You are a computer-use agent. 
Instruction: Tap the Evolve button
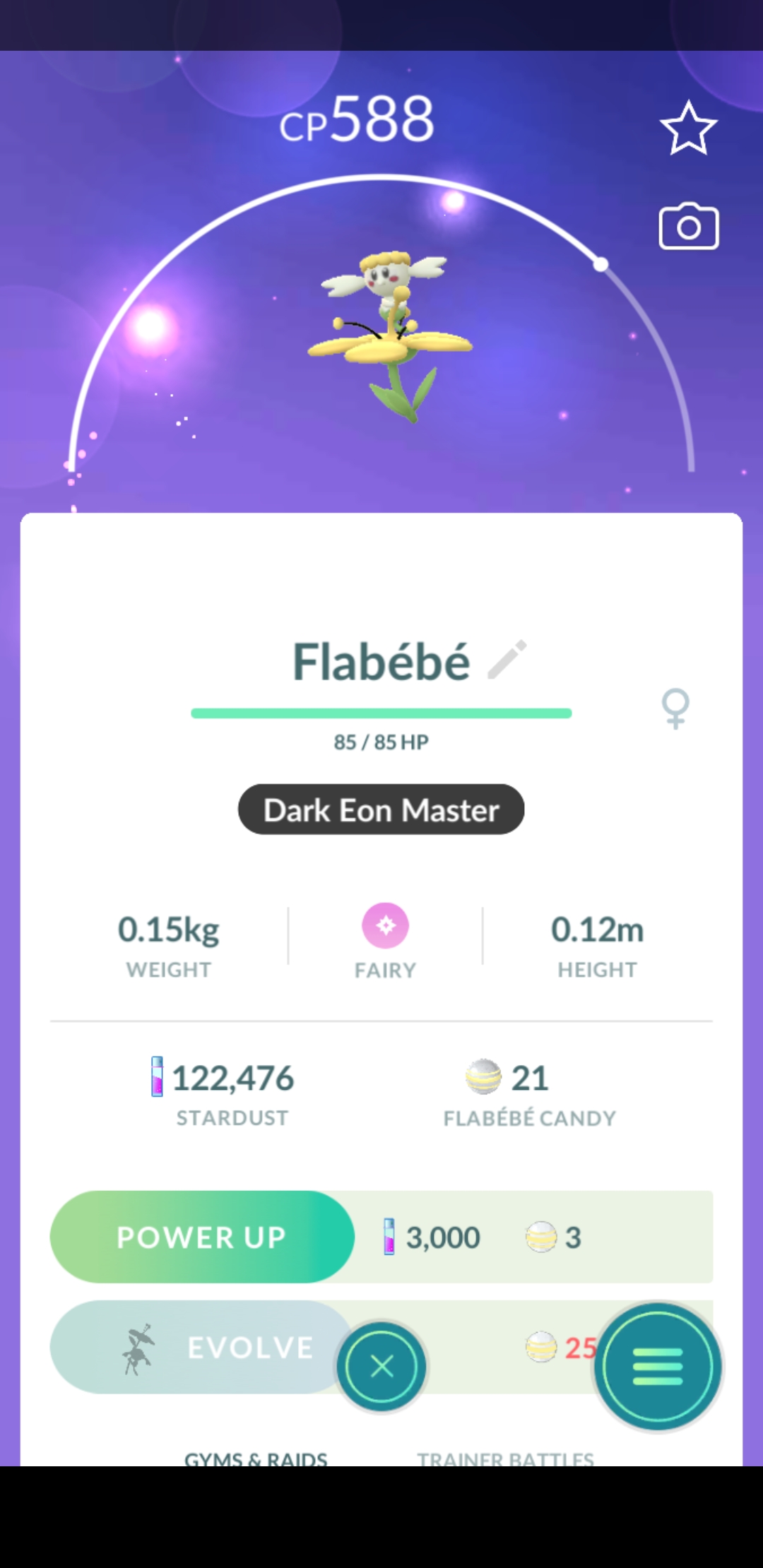[x=201, y=1347]
